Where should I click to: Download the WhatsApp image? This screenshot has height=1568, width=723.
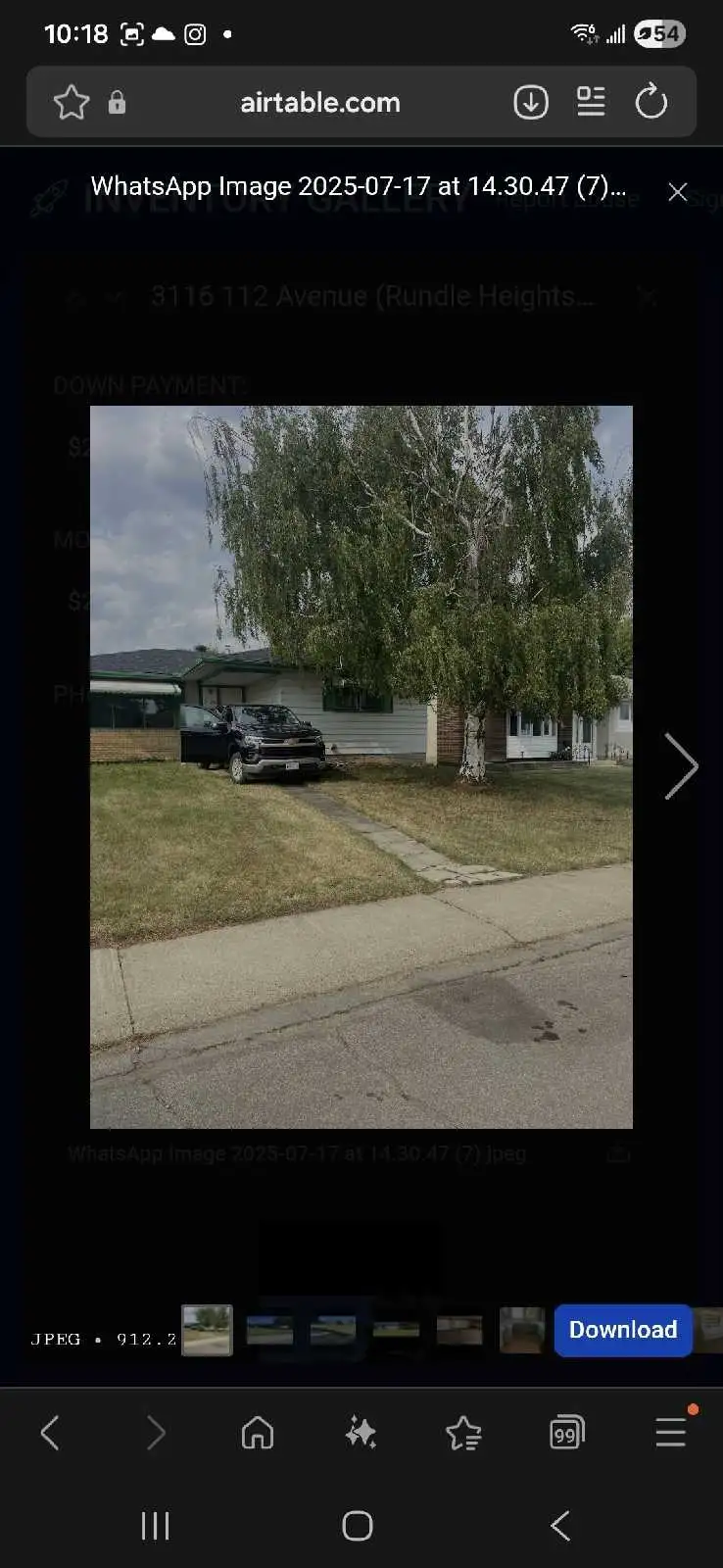(623, 1330)
